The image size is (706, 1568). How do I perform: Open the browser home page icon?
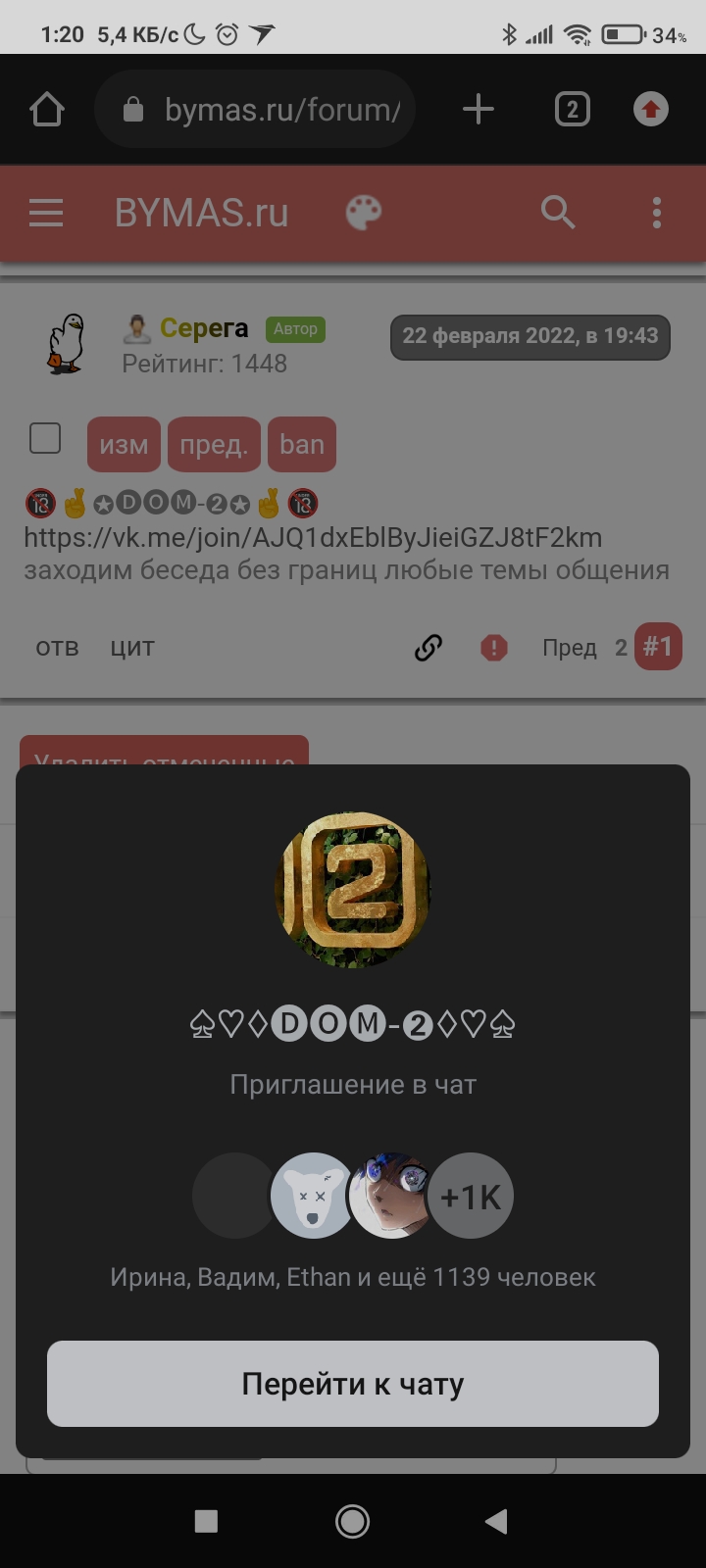coord(47,110)
